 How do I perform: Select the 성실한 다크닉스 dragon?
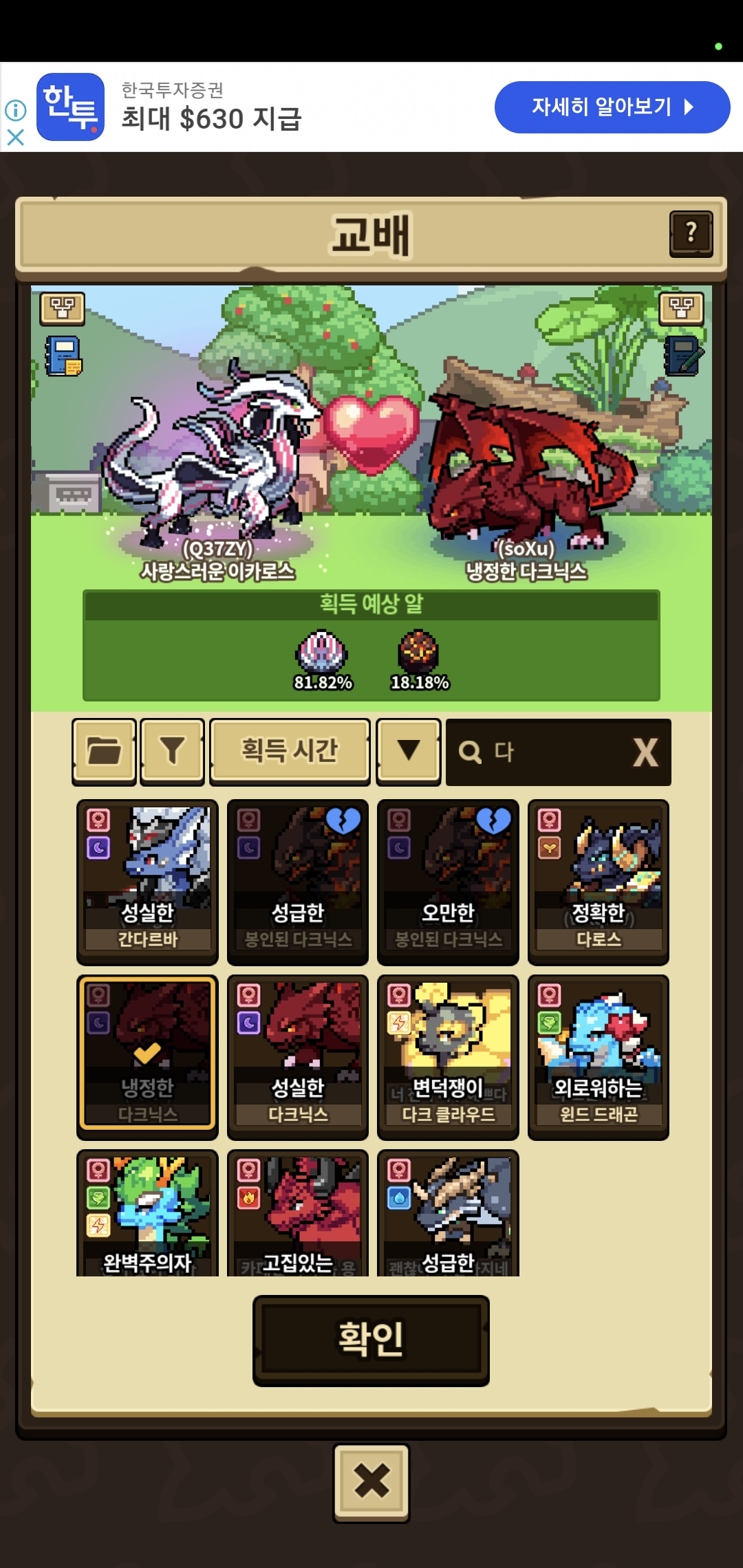[297, 1056]
